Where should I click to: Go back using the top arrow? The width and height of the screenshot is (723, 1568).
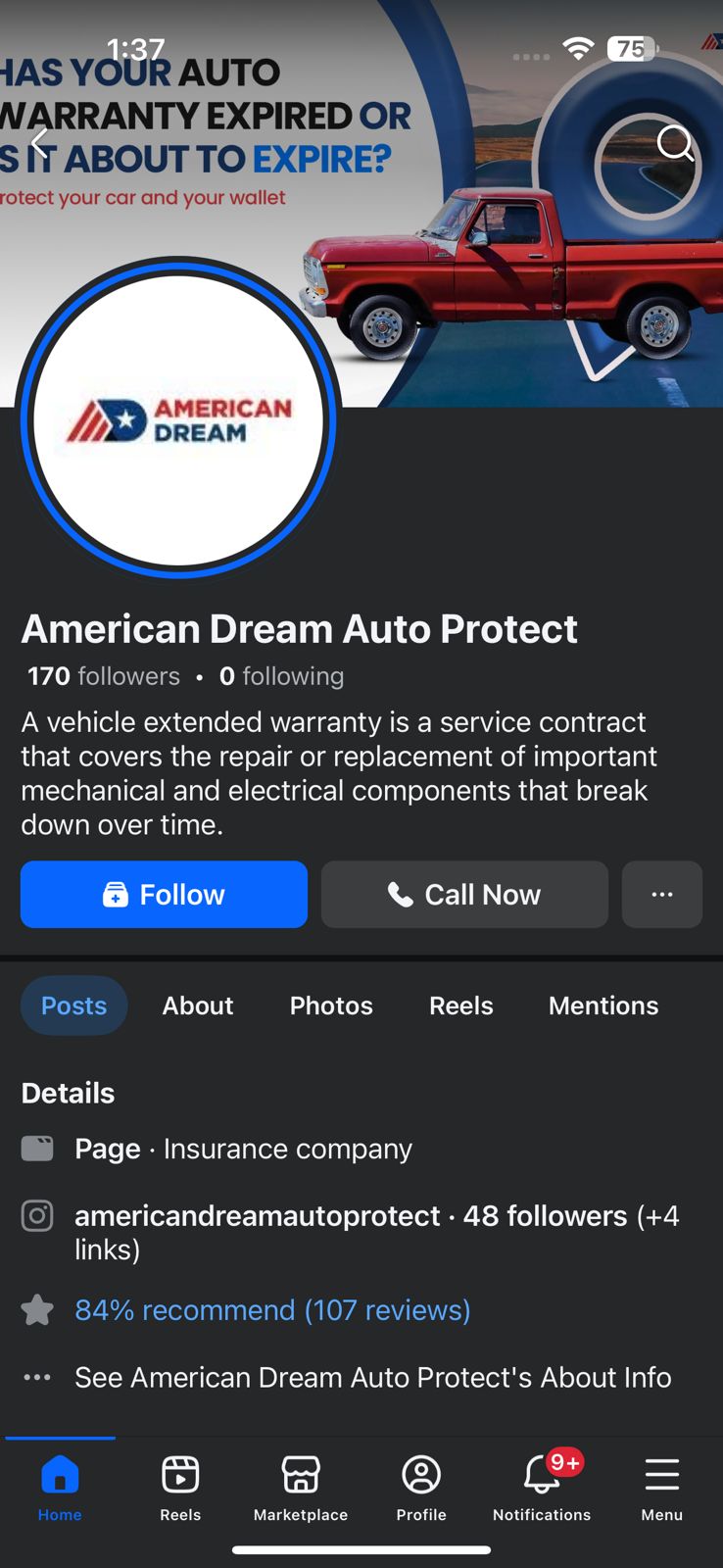click(x=39, y=143)
